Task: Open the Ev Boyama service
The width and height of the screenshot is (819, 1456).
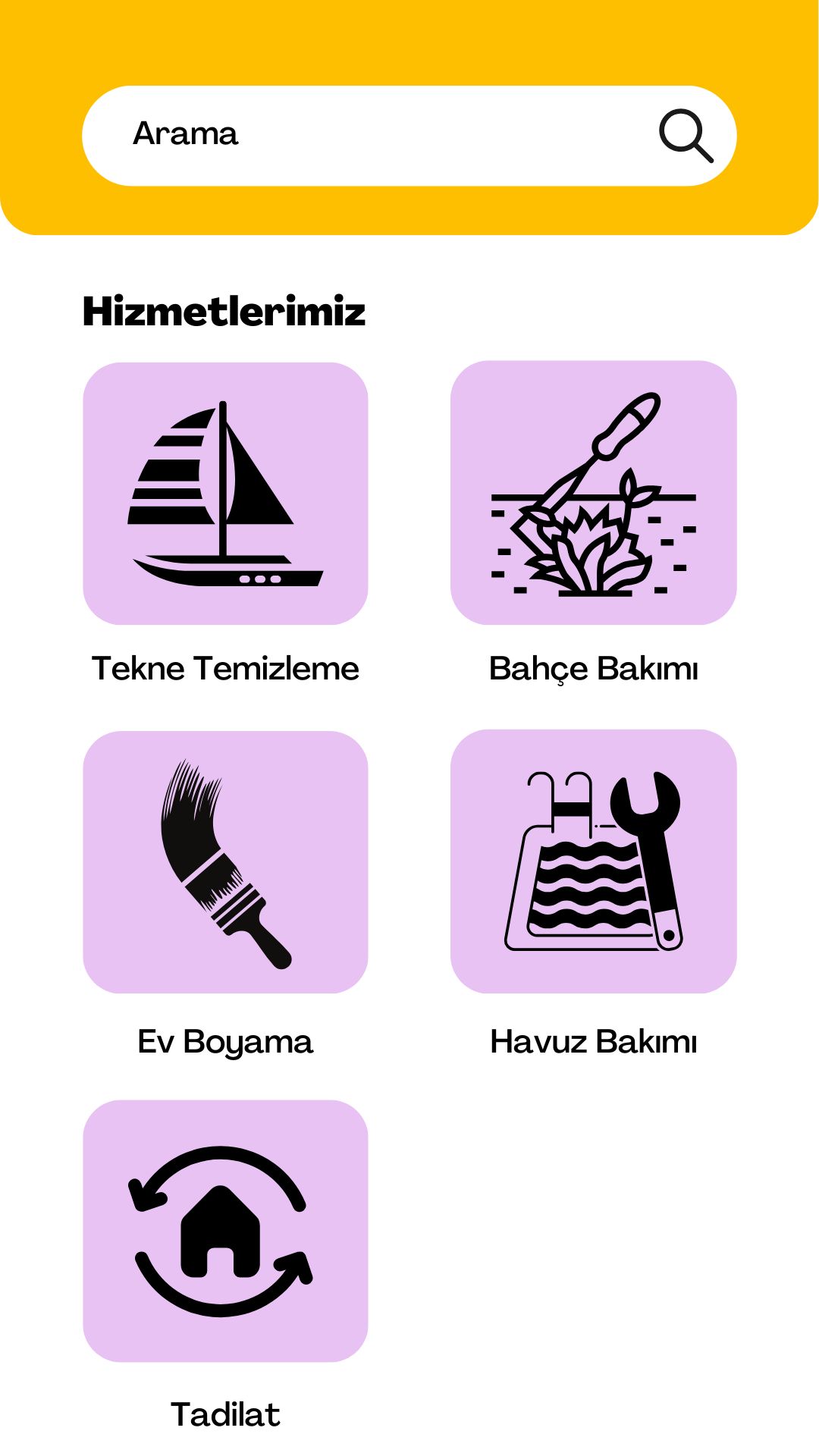Action: pyautogui.click(x=225, y=862)
